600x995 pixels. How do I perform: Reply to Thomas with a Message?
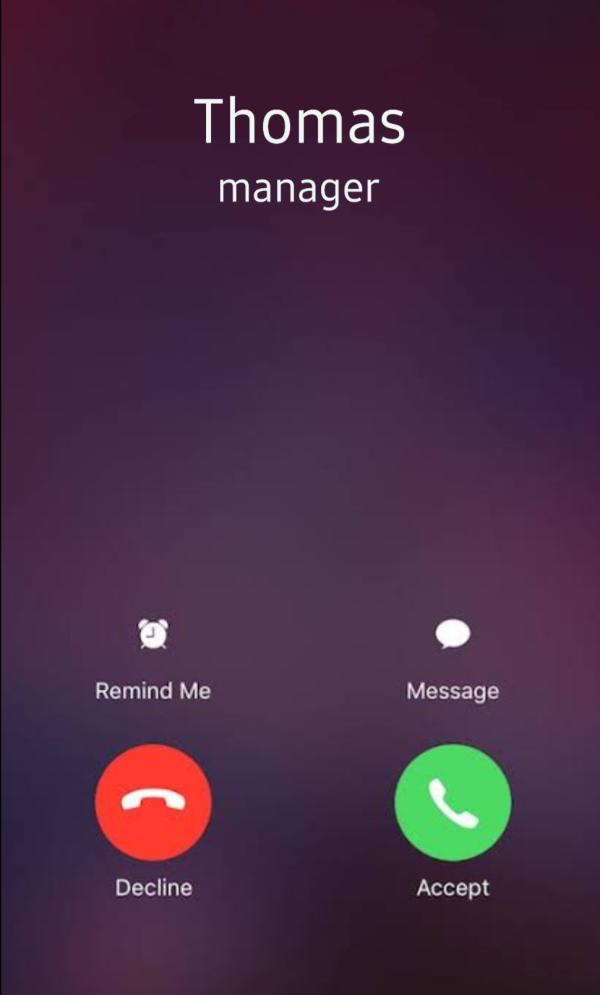tap(452, 634)
